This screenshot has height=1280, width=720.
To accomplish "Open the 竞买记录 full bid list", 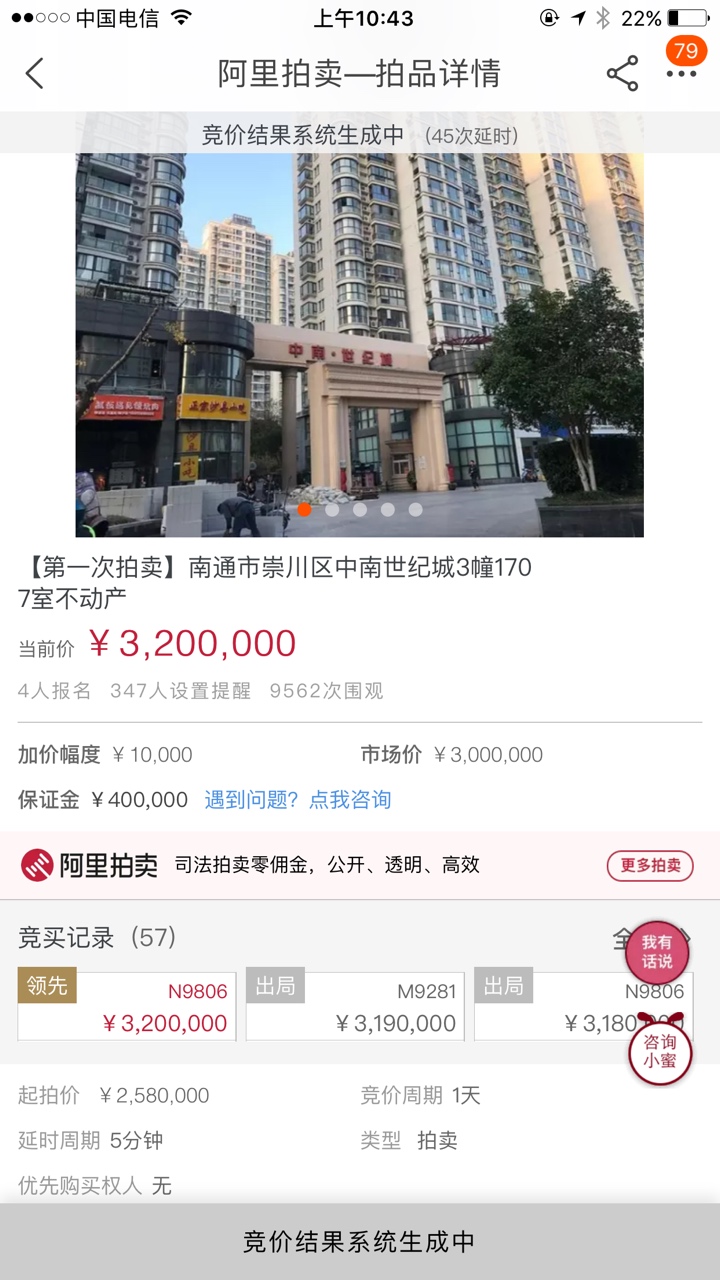I will point(615,938).
